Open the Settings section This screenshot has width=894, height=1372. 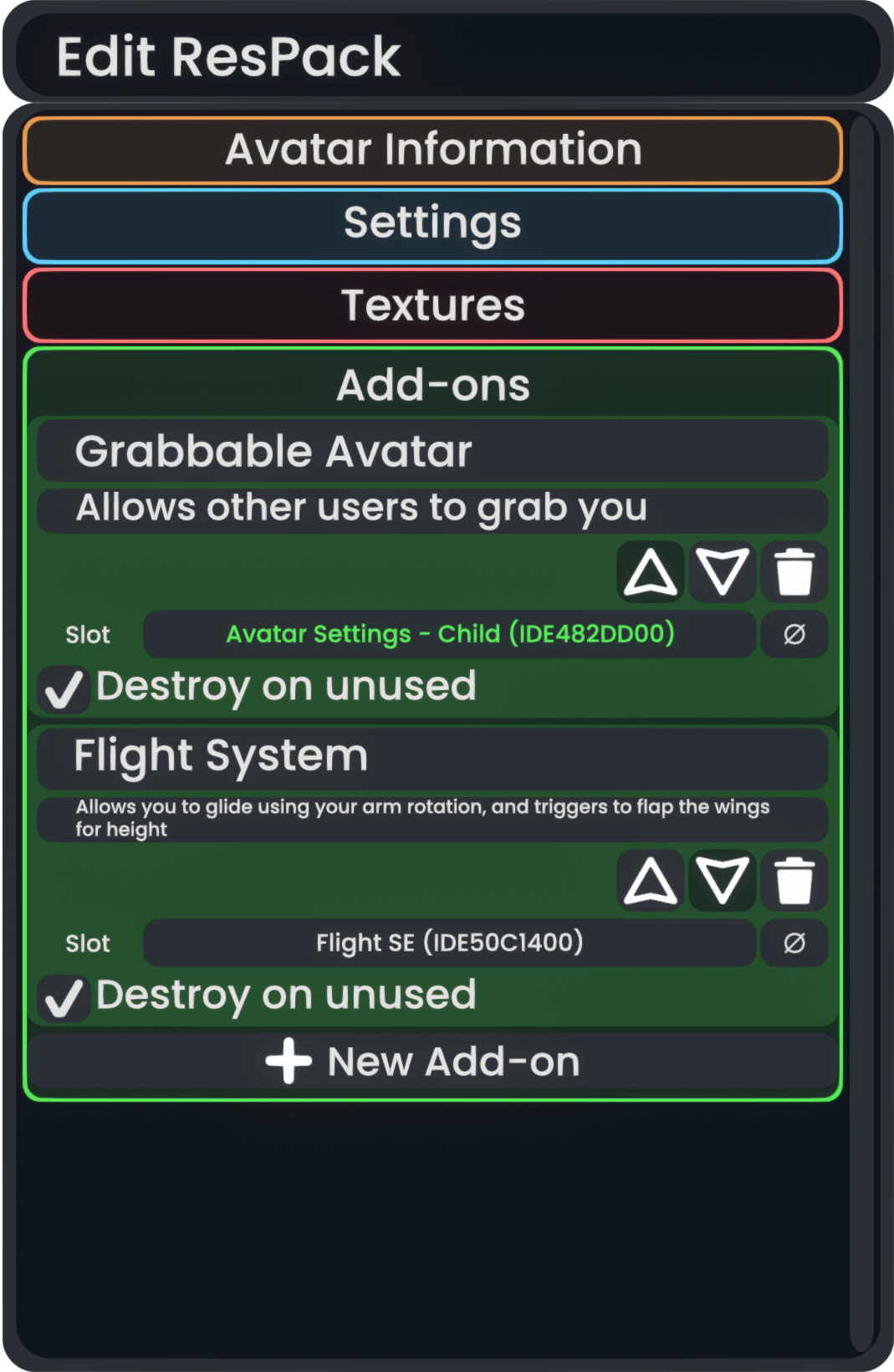[432, 224]
